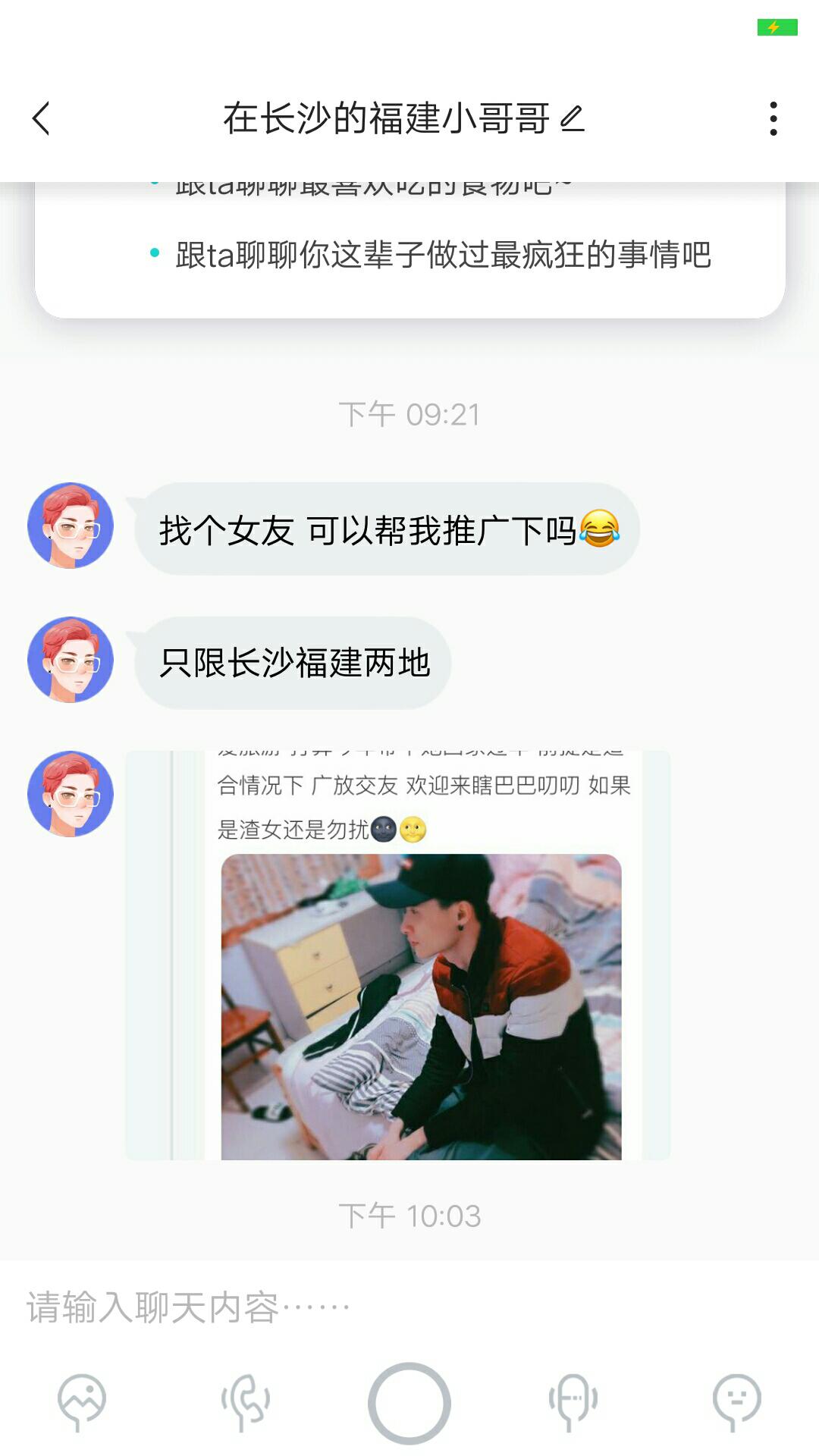Tap the avatar beside the 找个女友 message
This screenshot has height=1456, width=819.
pos(71,526)
